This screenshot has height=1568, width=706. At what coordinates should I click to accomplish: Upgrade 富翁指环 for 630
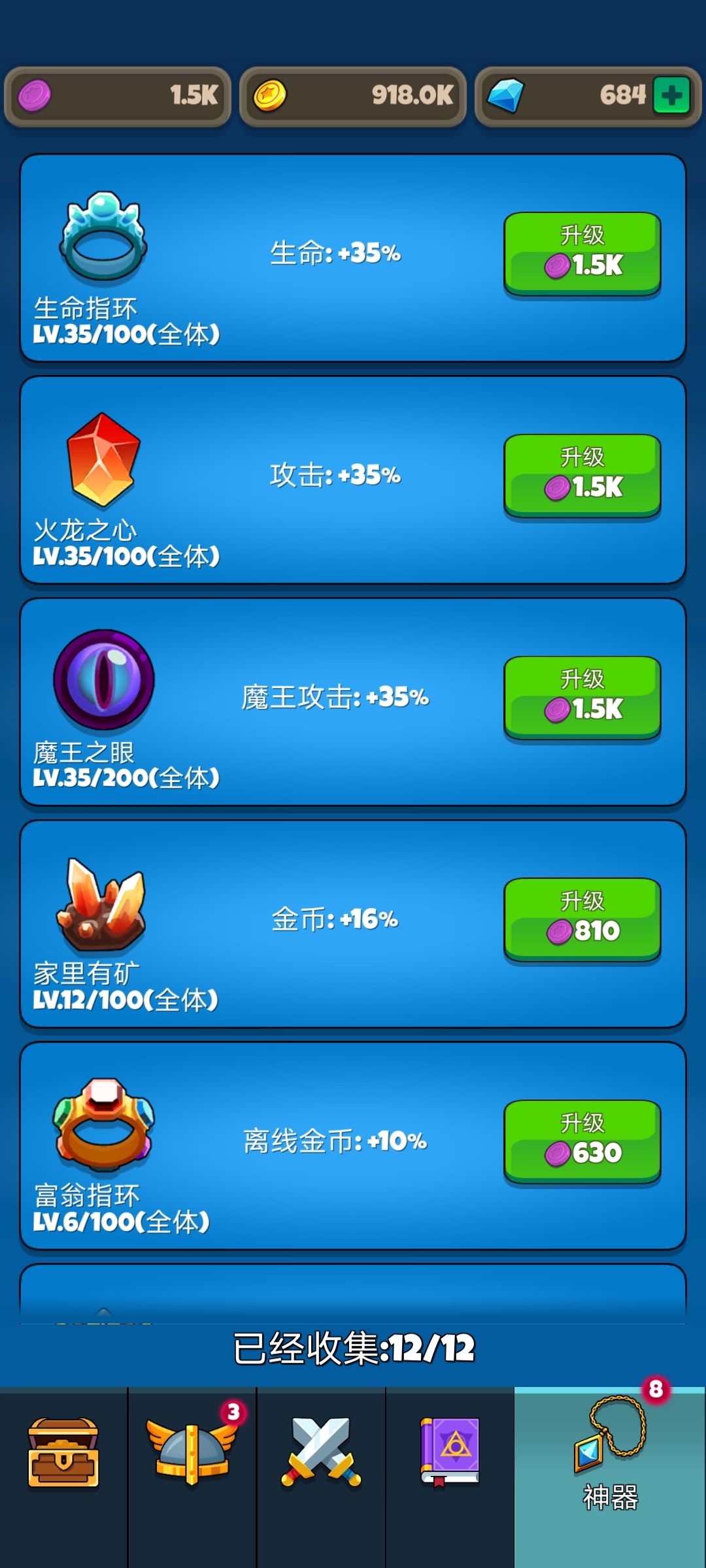[x=582, y=1140]
